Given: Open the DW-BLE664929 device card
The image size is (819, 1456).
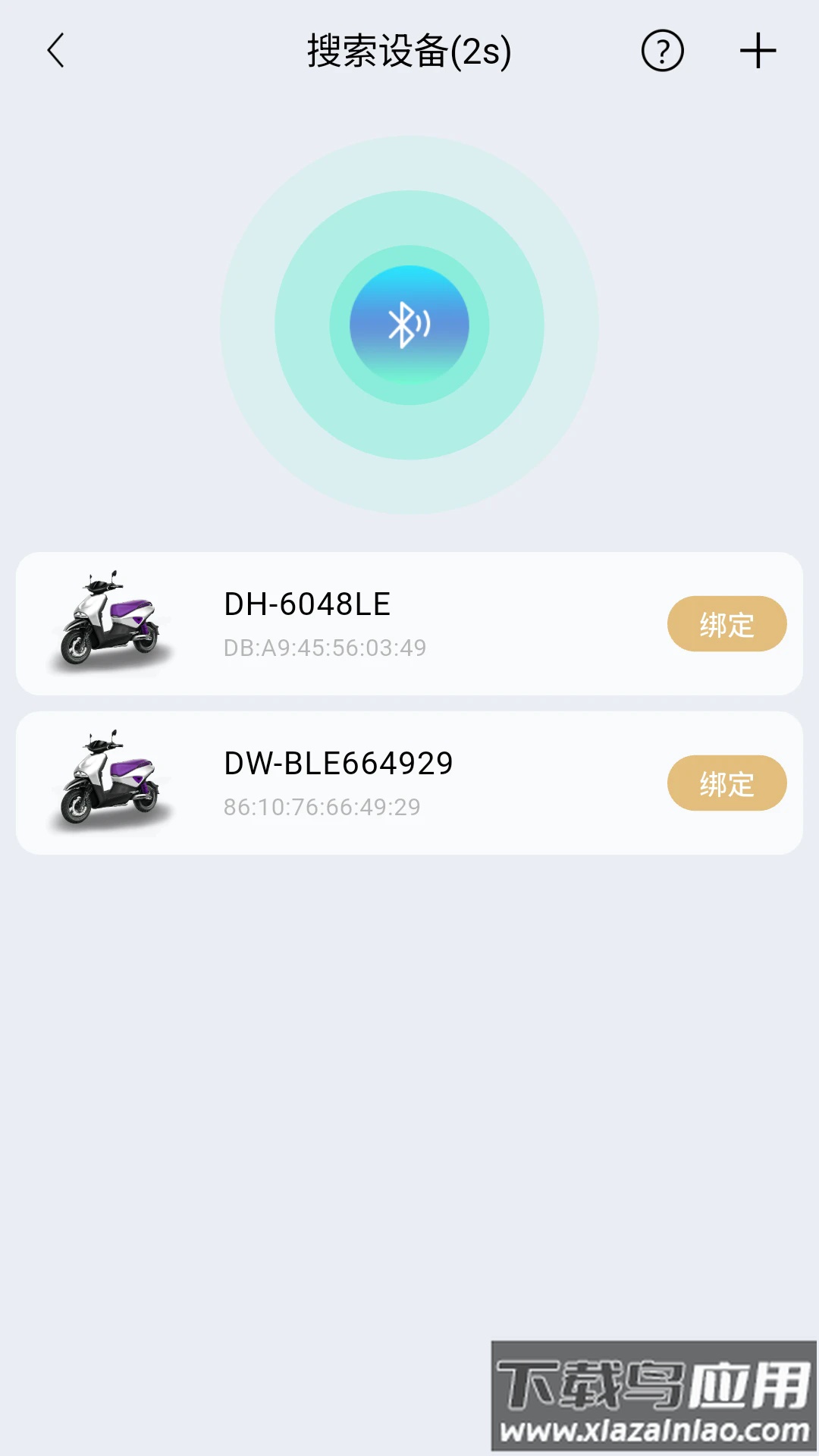Looking at the screenshot, I should tap(409, 783).
